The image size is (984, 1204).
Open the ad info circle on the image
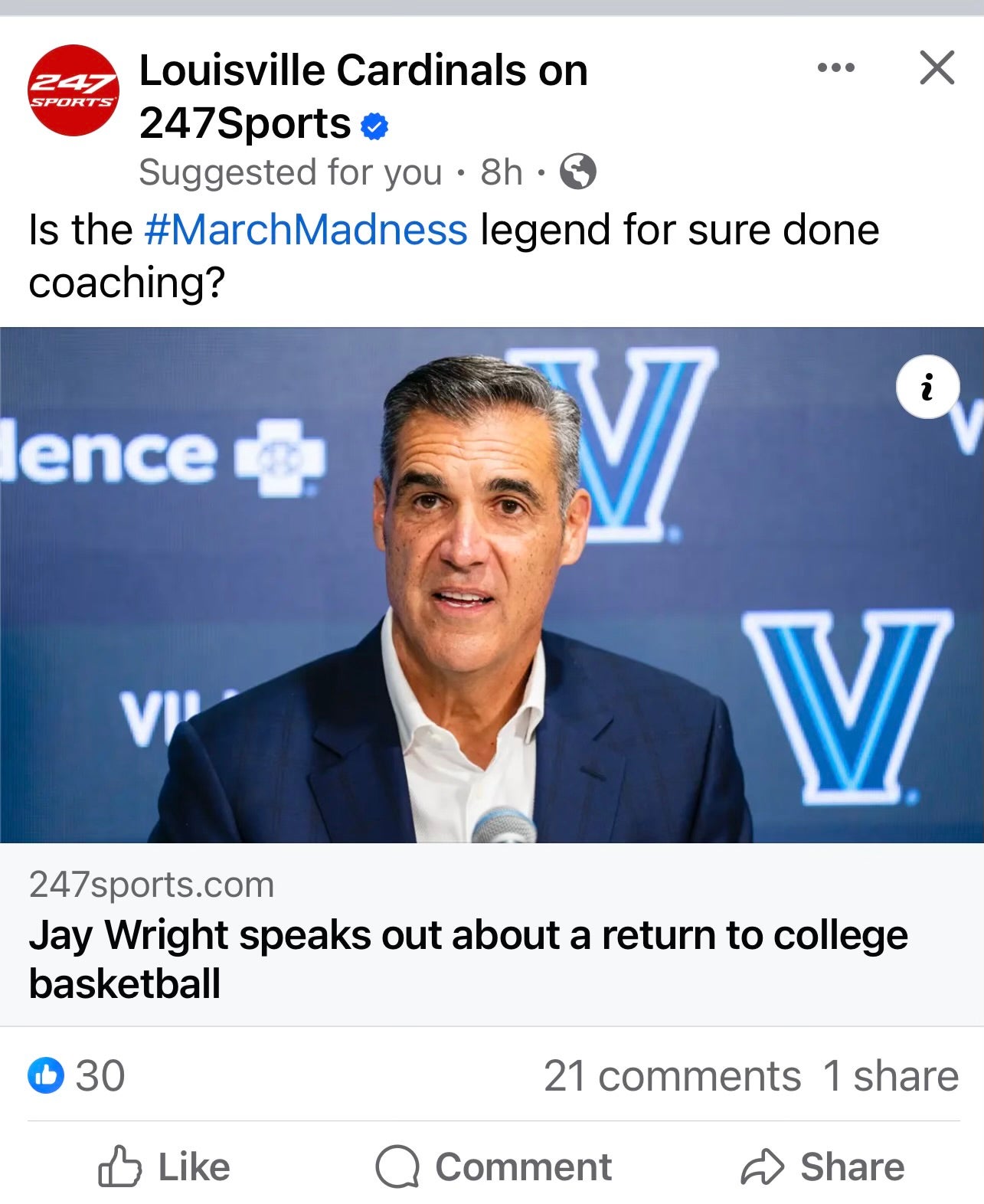[x=929, y=388]
